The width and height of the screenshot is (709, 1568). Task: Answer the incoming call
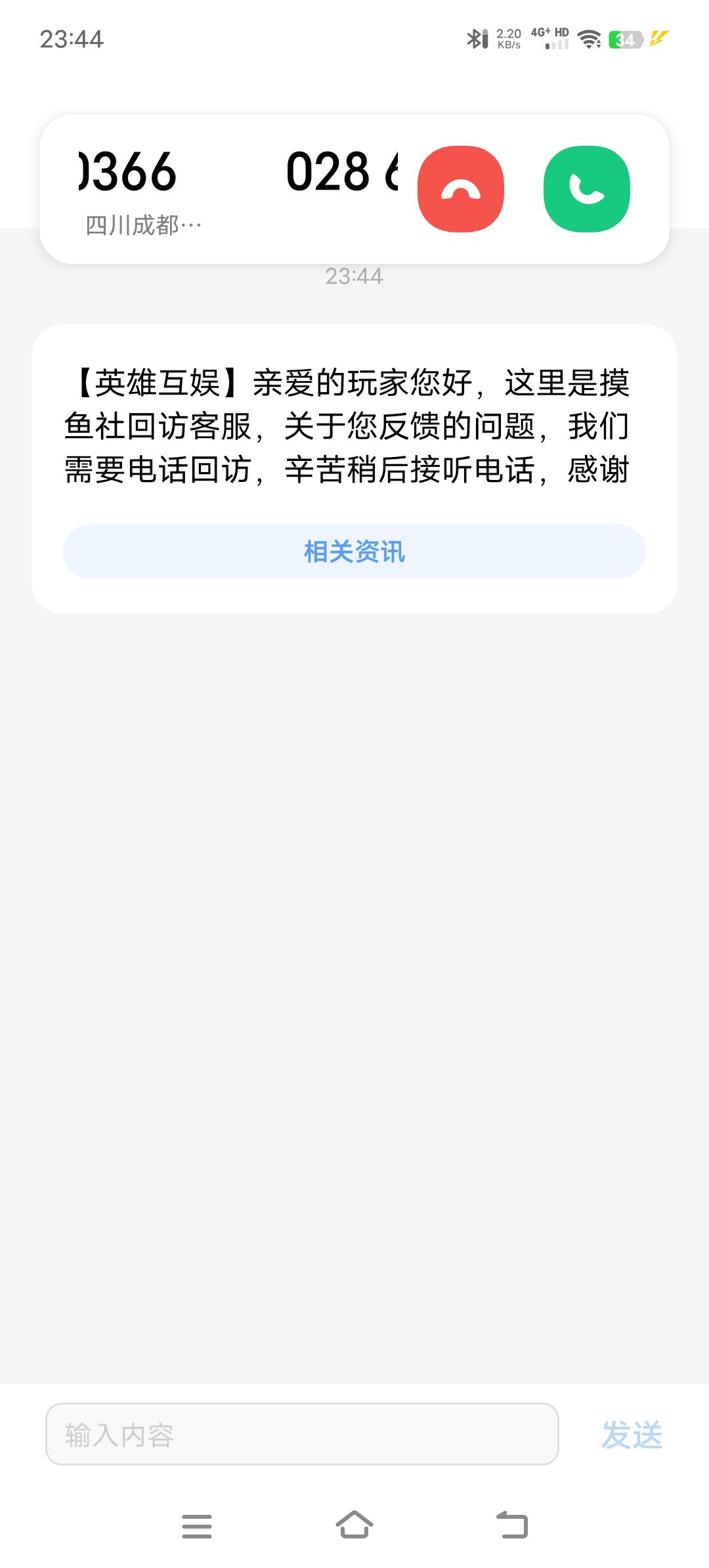tap(586, 189)
